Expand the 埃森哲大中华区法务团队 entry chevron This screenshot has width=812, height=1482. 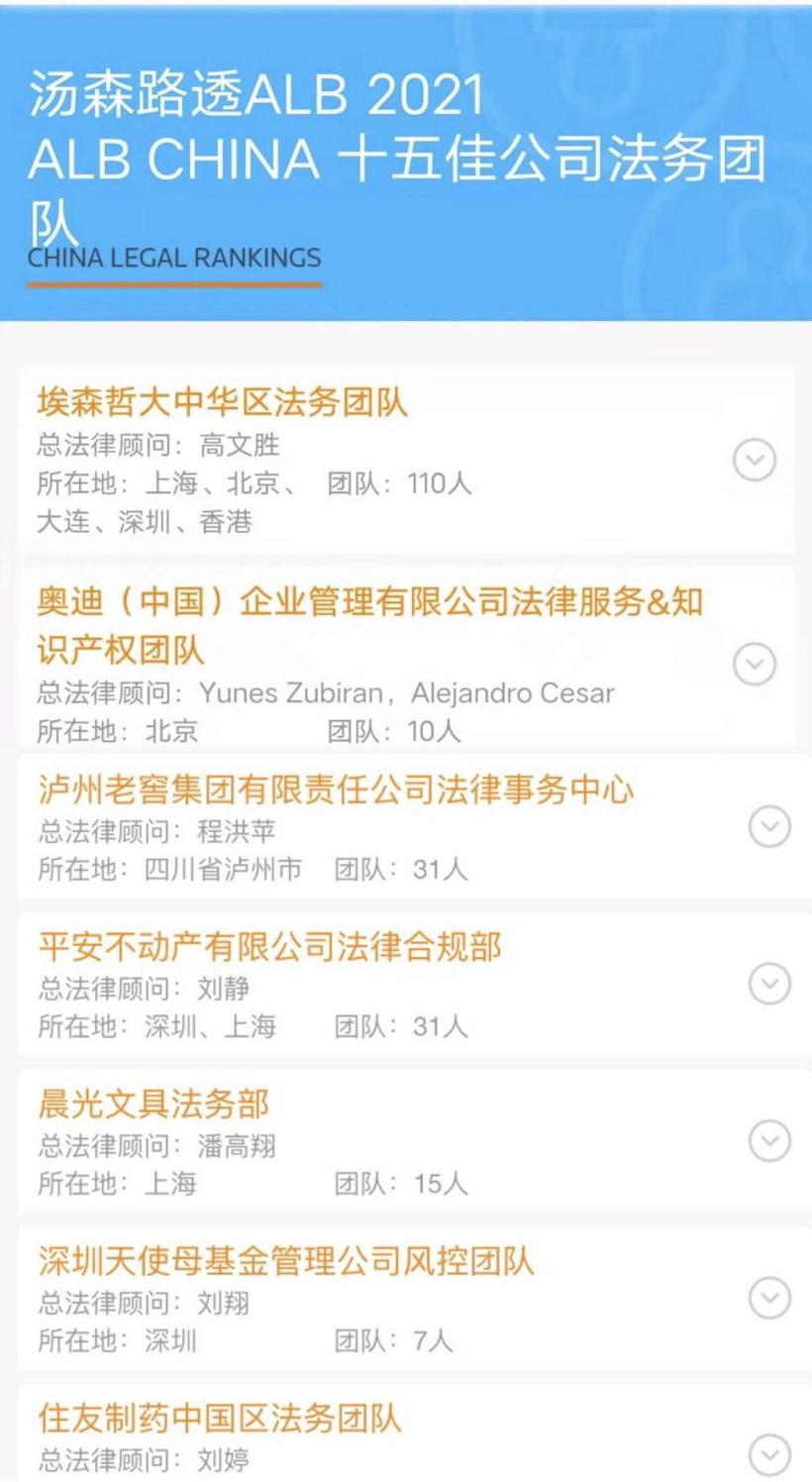755,460
